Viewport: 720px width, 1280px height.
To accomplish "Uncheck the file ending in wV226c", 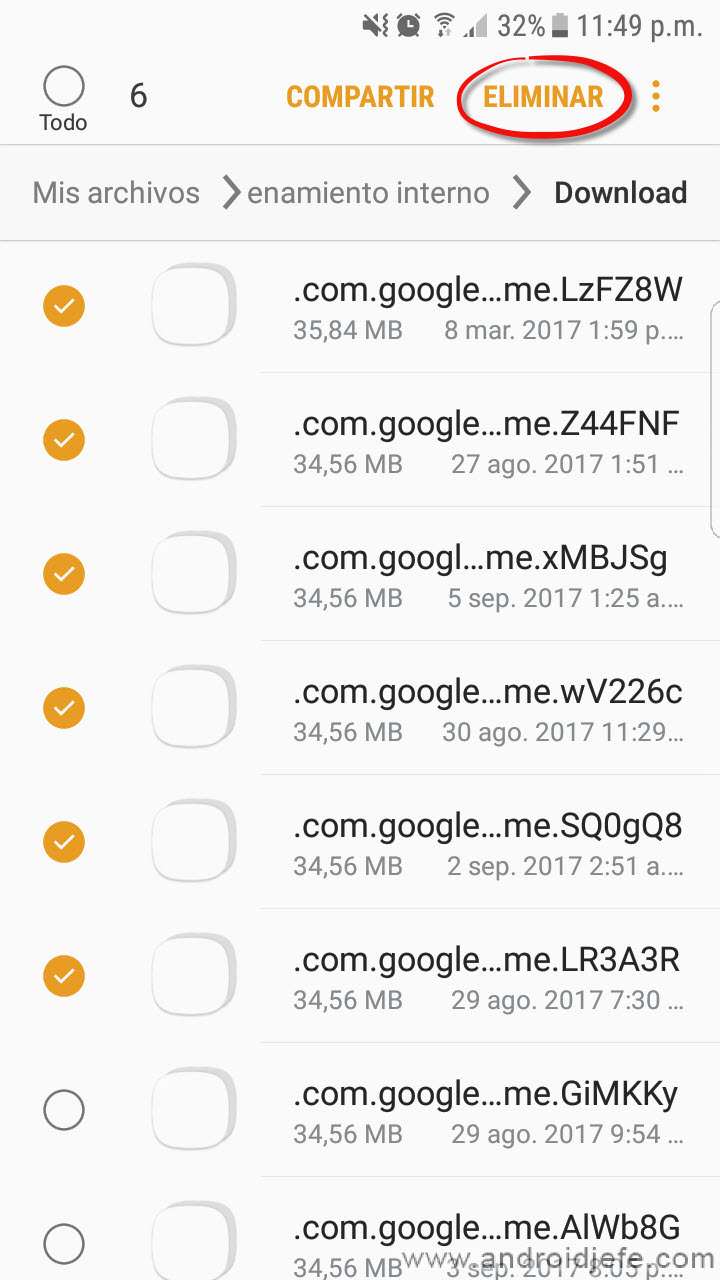I will [x=64, y=708].
